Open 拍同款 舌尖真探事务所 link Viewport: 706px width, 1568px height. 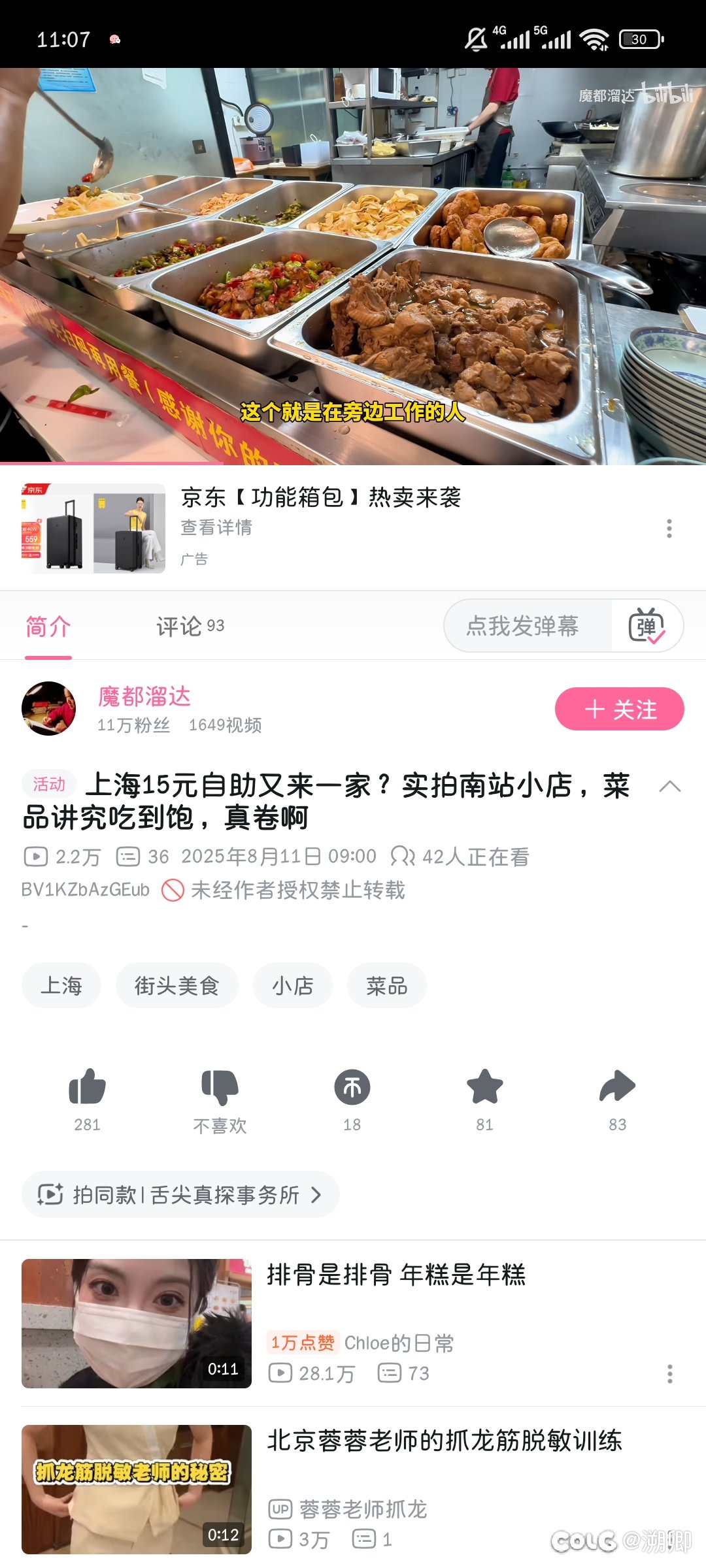coord(180,1195)
